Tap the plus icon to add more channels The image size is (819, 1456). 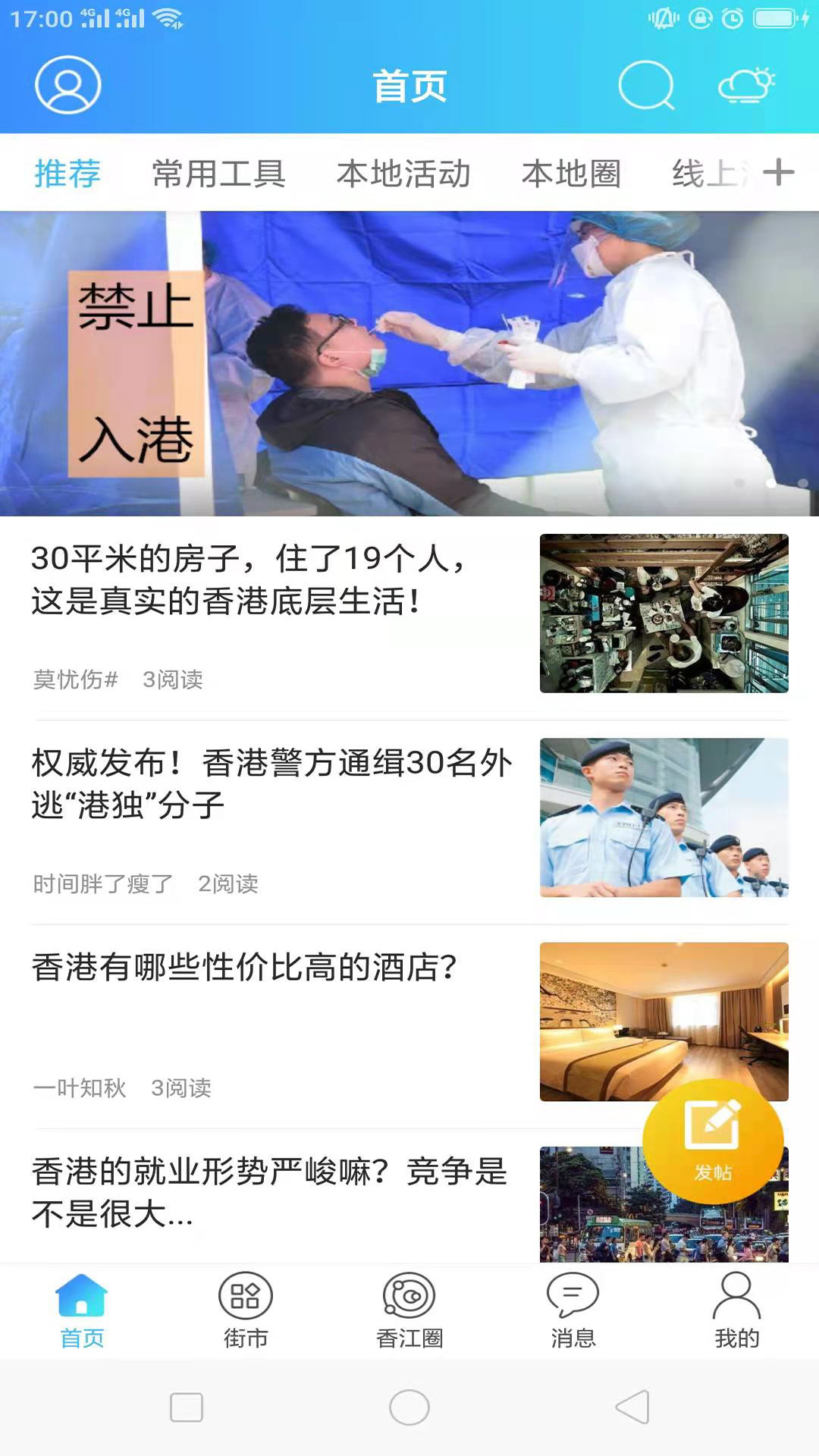click(x=780, y=173)
